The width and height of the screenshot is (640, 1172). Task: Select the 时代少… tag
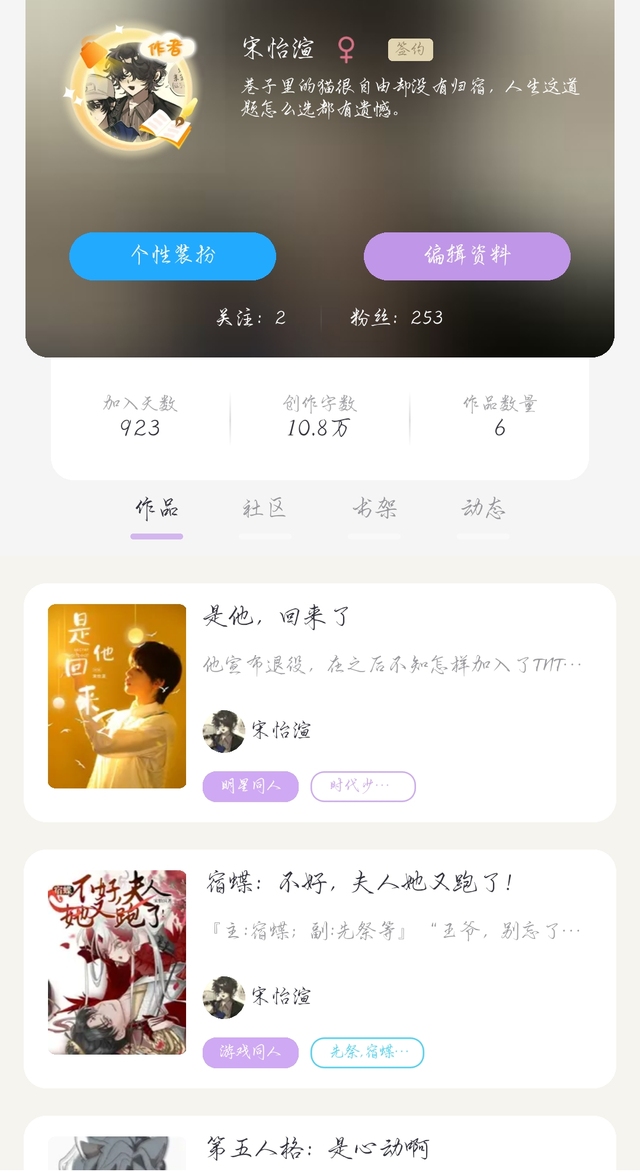point(362,786)
